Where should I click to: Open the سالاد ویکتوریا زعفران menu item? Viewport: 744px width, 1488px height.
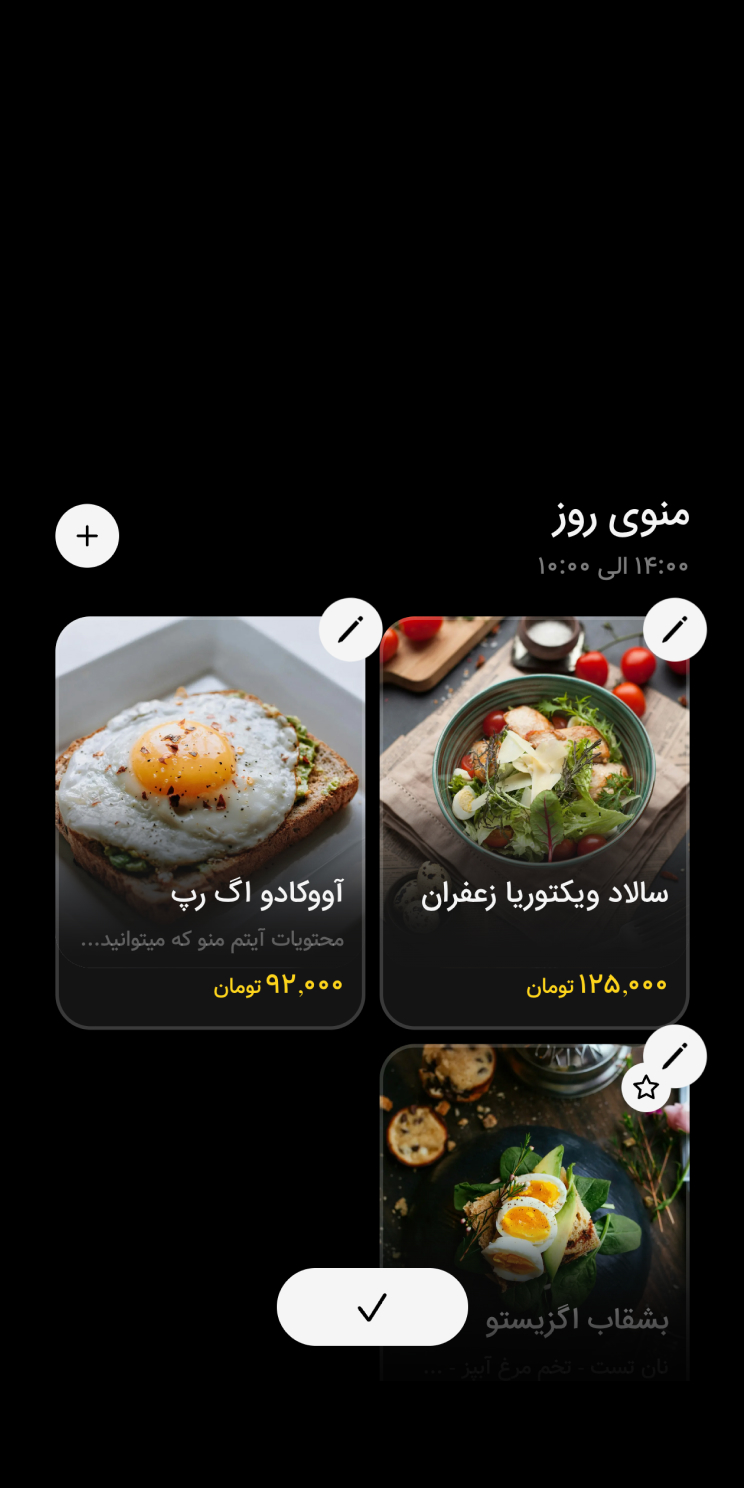point(534,820)
